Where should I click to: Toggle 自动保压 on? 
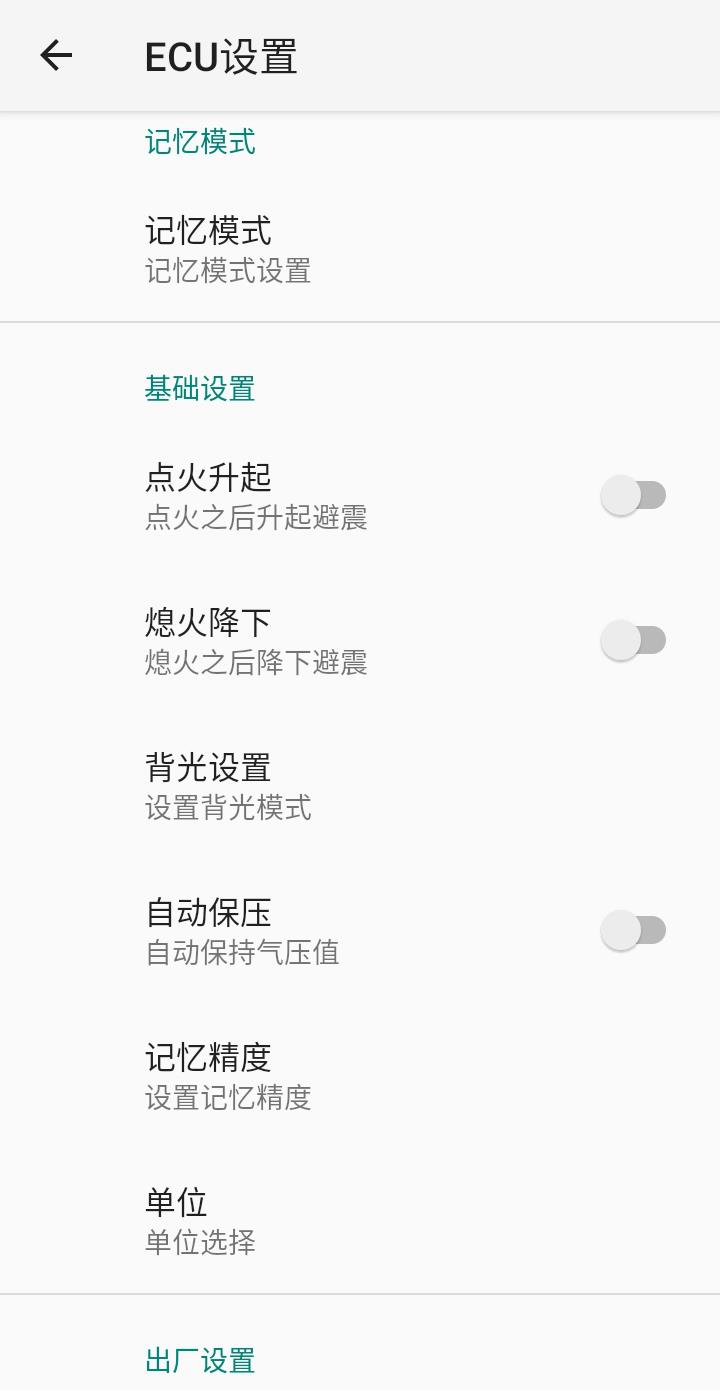633,931
